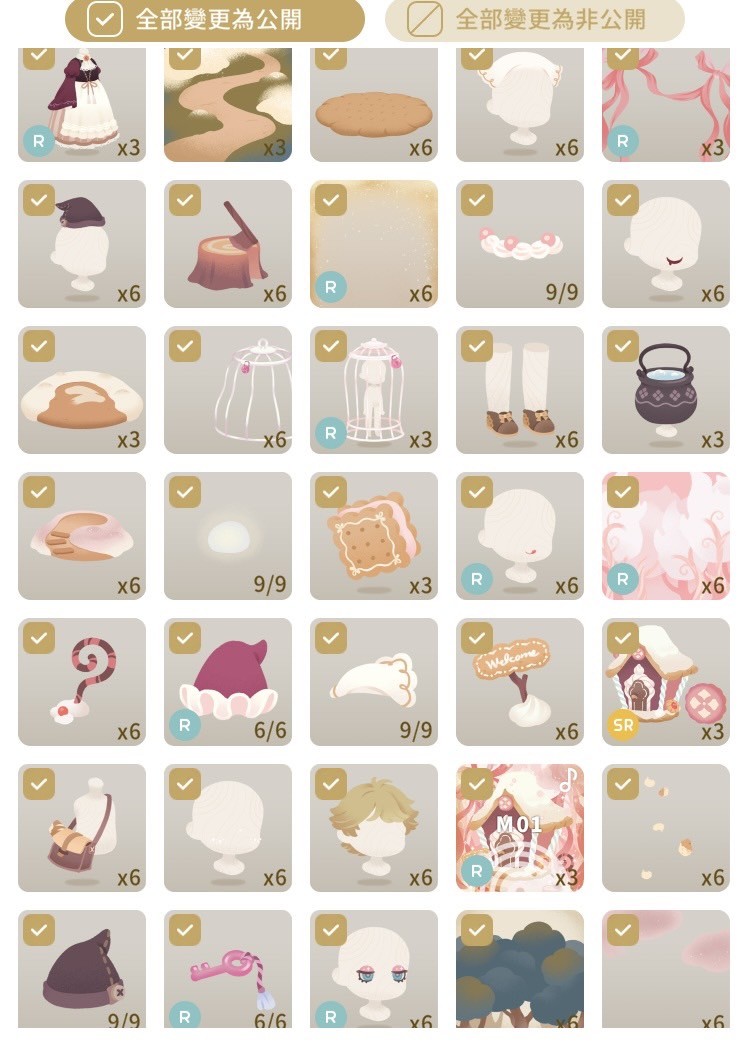750x1059 pixels.
Task: Open the magenta frilled hat item
Action: pyautogui.click(x=227, y=682)
